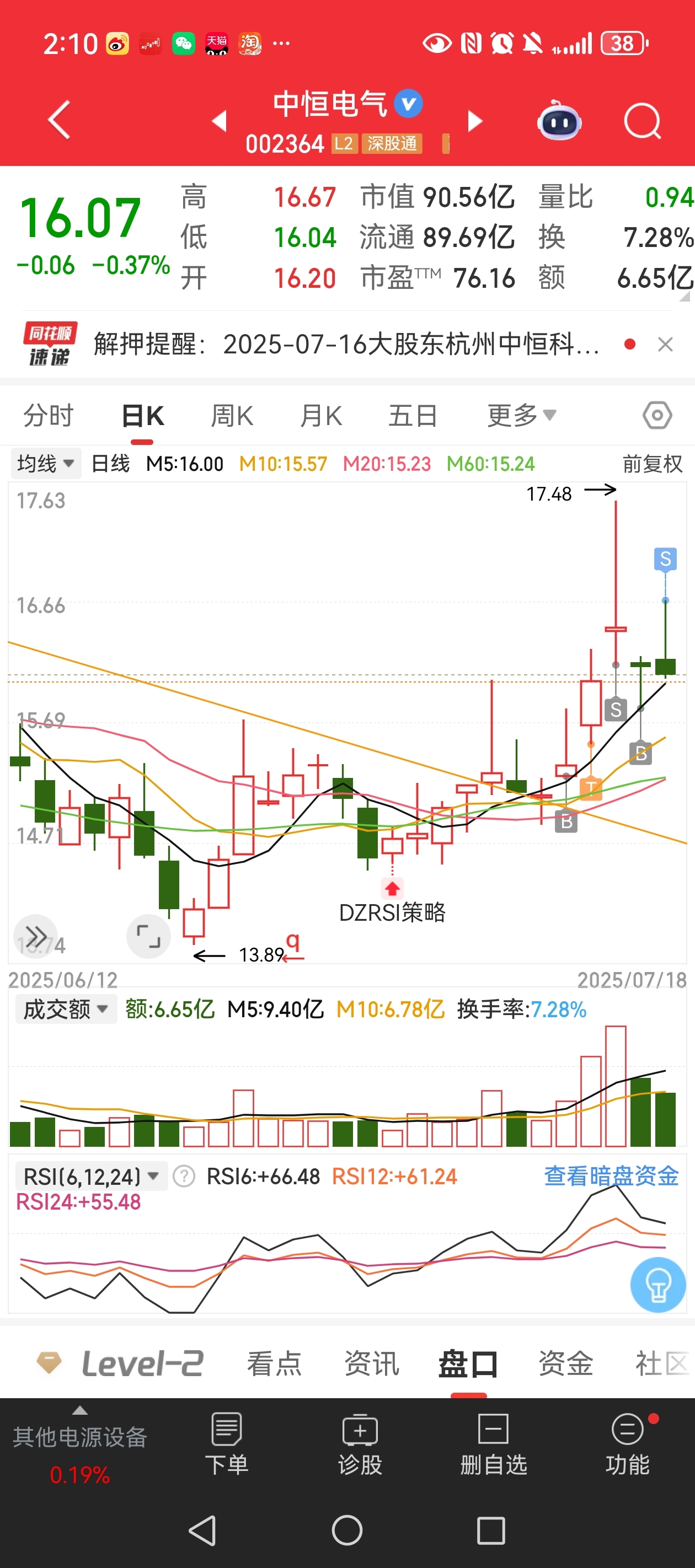
Task: Open stock search
Action: (x=643, y=121)
